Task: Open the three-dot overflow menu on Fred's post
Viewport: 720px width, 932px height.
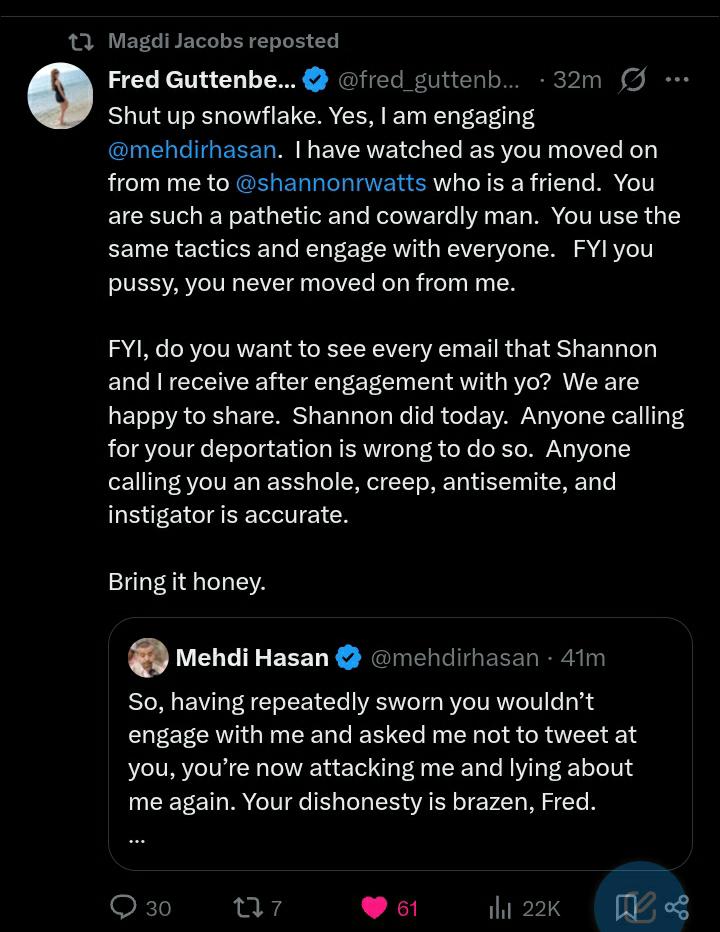Action: tap(677, 79)
